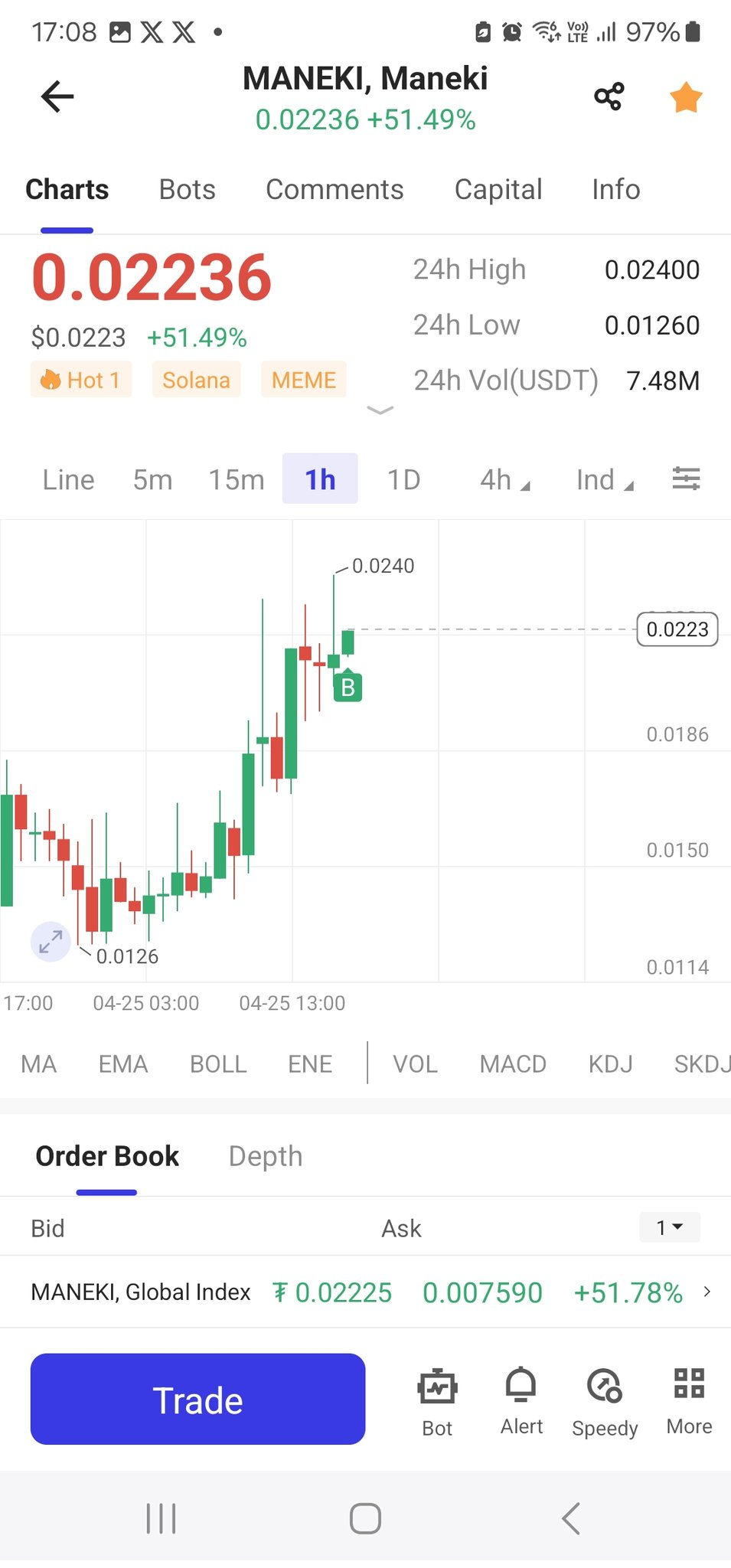The height and width of the screenshot is (1568, 731).
Task: Expand the chart to fullscreen
Action: [x=51, y=942]
